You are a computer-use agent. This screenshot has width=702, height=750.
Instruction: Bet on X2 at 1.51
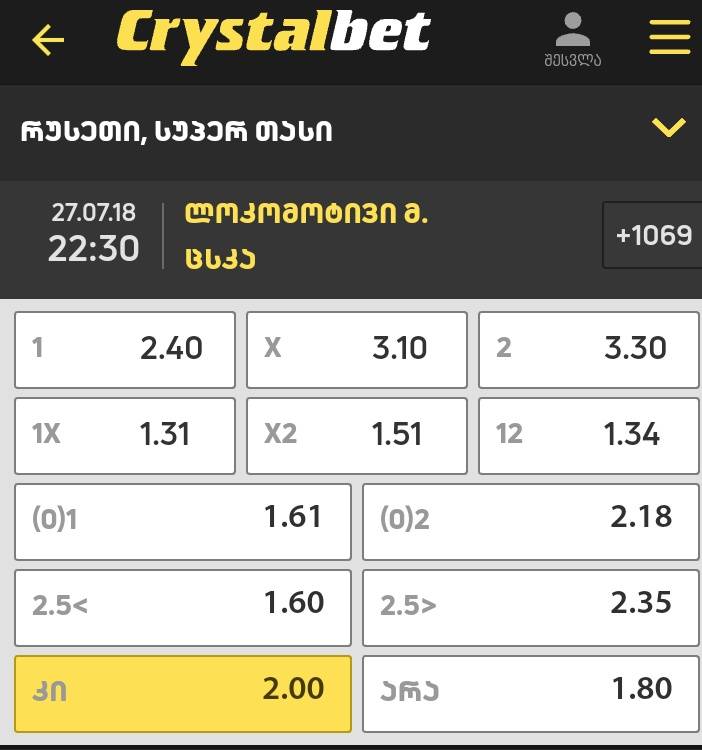(x=357, y=435)
